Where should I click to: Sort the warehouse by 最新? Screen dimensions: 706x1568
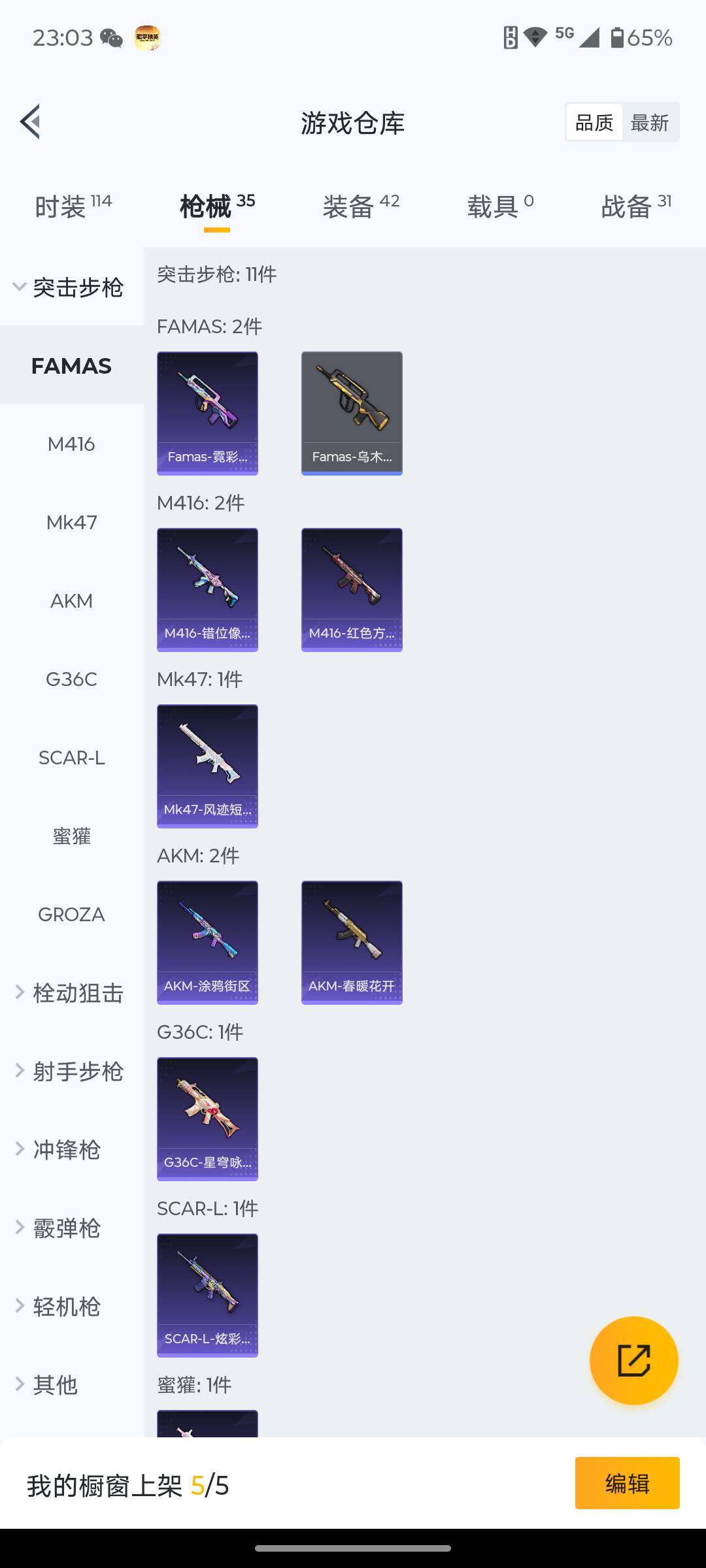click(x=649, y=123)
